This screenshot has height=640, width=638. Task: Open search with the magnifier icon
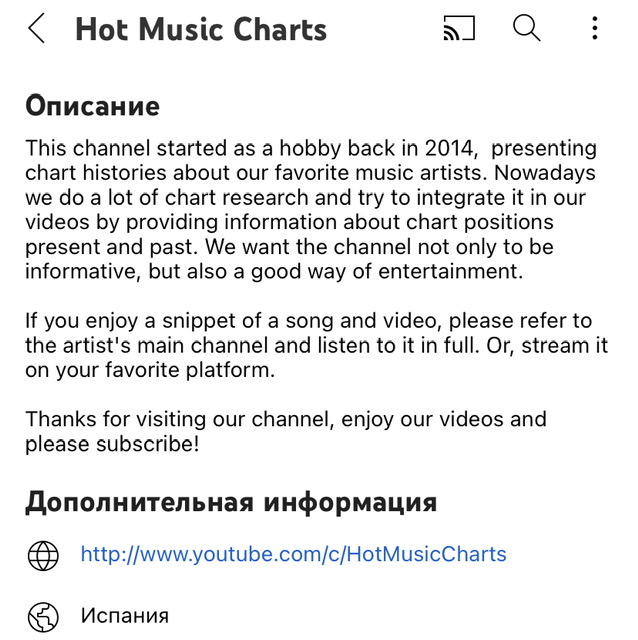[x=527, y=29]
